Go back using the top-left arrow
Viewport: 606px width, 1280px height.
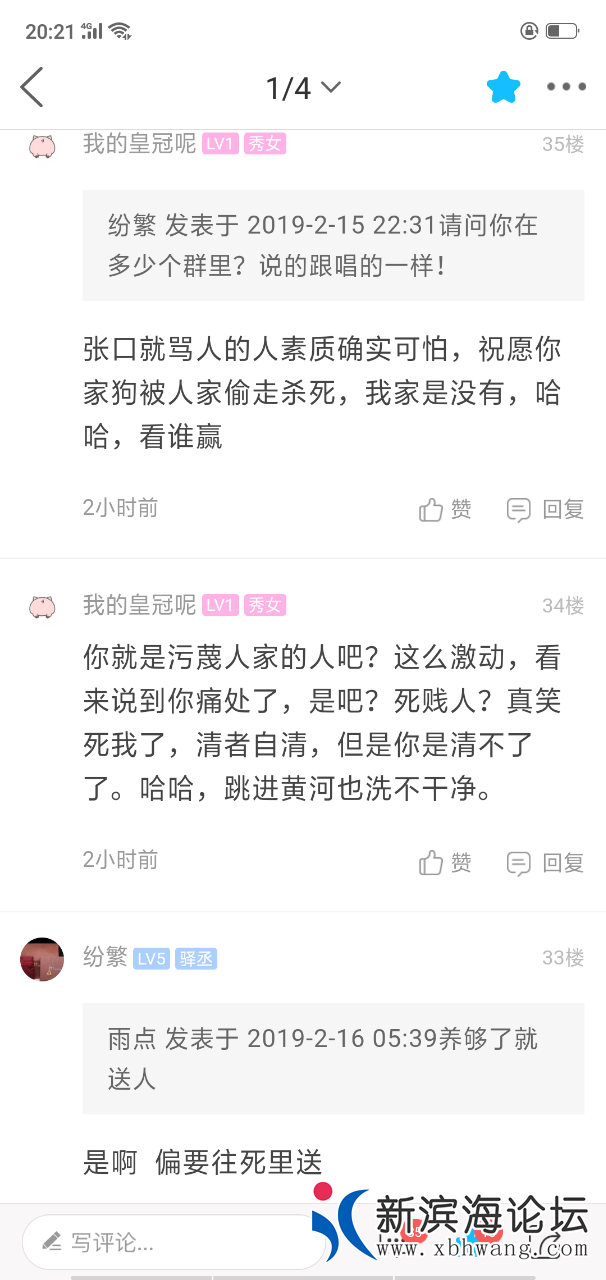[32, 88]
